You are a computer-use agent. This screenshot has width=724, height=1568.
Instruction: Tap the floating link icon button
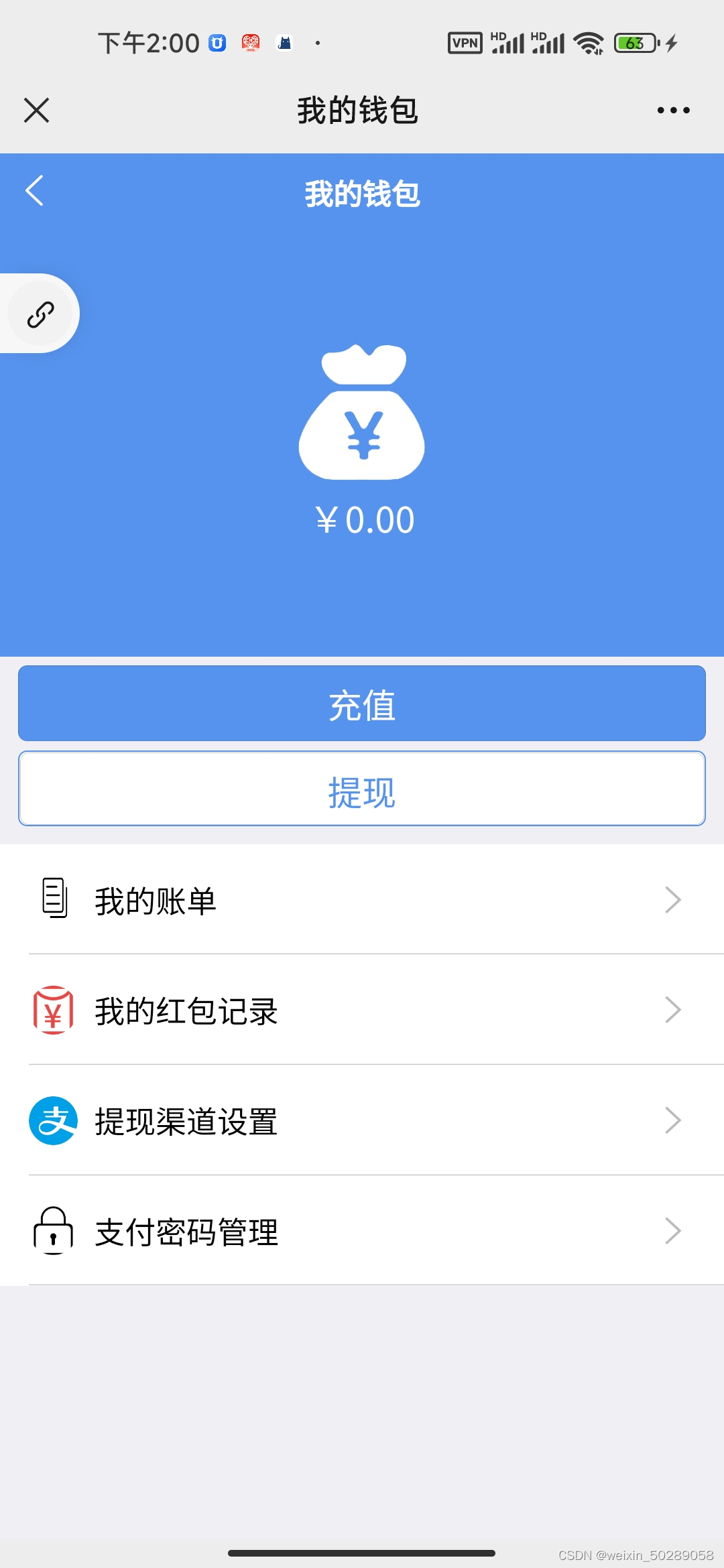pyautogui.click(x=40, y=314)
